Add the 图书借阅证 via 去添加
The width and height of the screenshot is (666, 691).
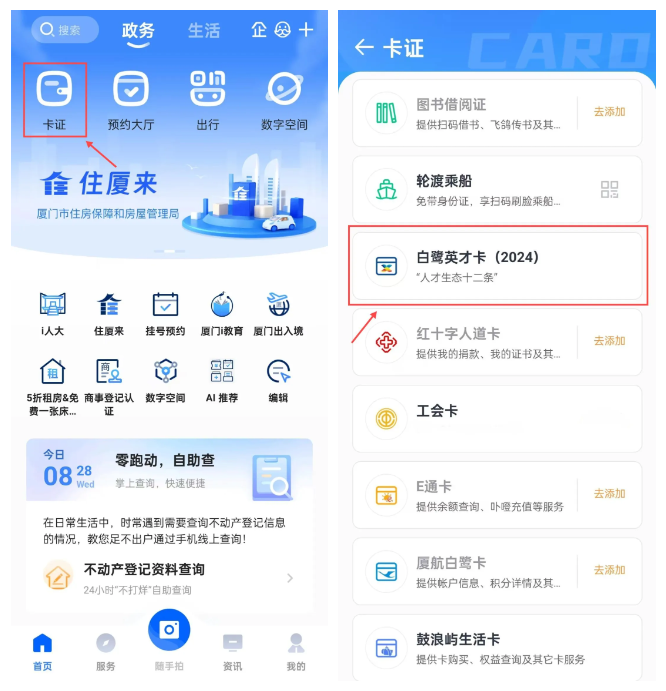pyautogui.click(x=609, y=112)
